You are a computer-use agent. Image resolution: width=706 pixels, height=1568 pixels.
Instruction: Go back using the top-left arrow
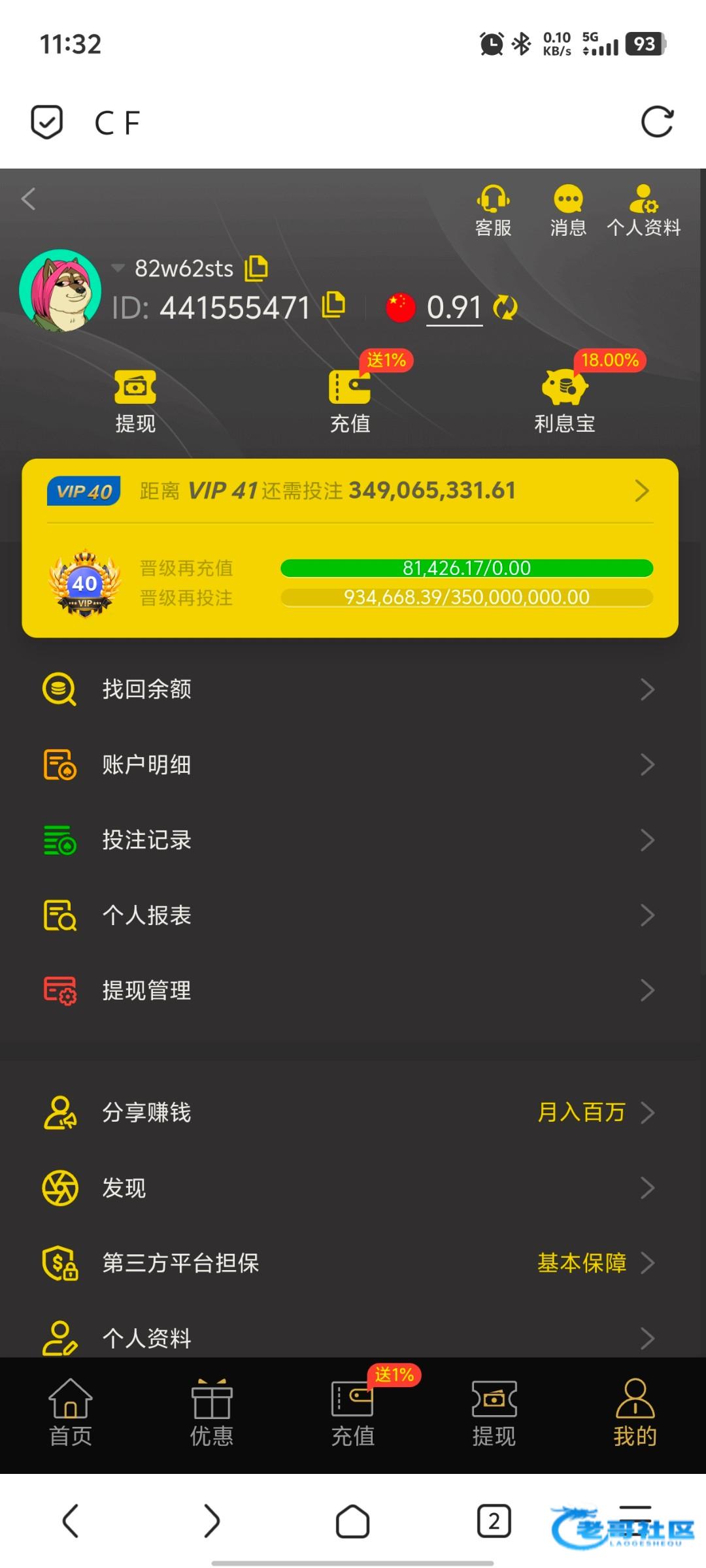click(29, 199)
